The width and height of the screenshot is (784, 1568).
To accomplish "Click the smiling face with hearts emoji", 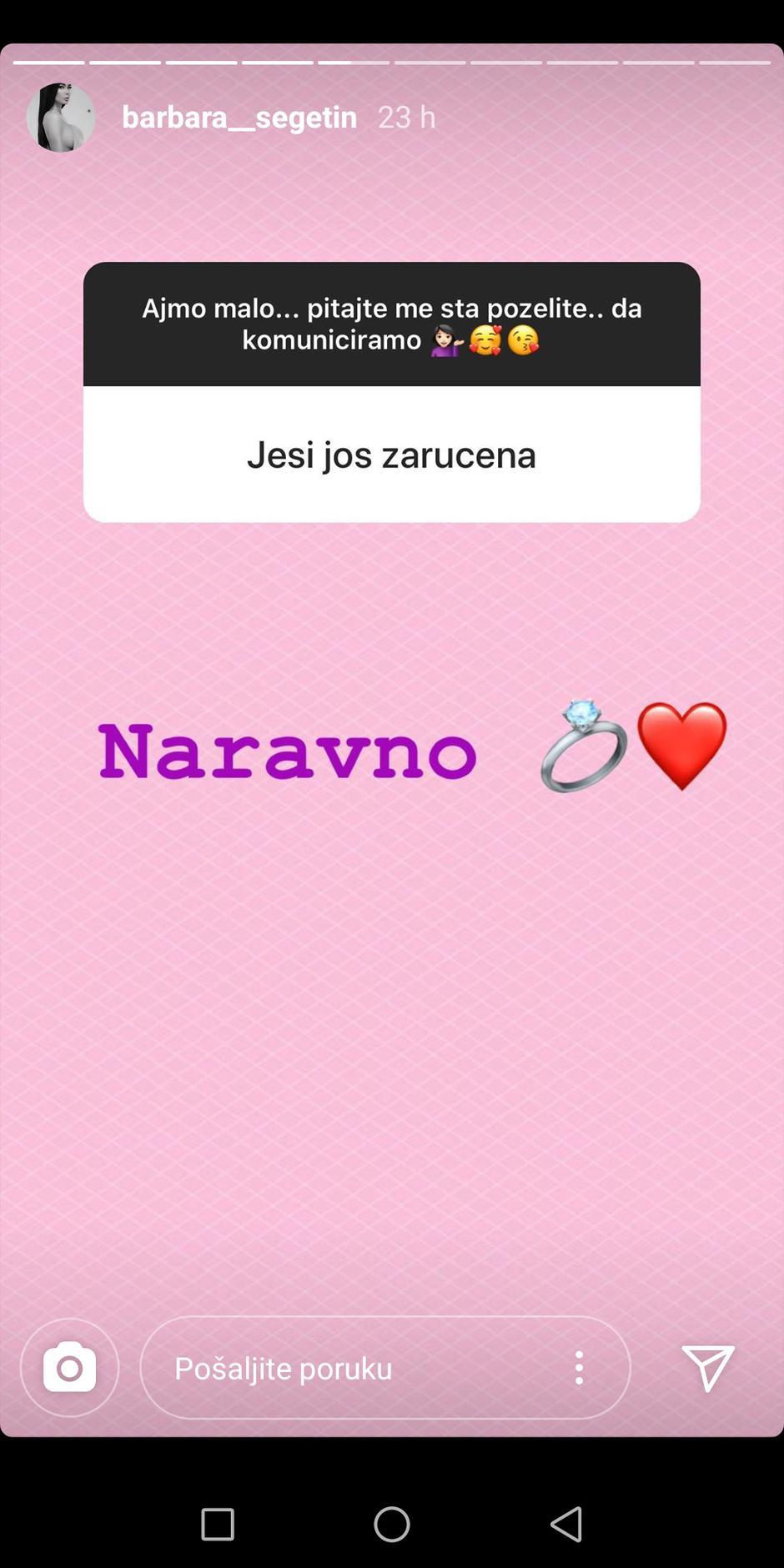I will point(485,339).
